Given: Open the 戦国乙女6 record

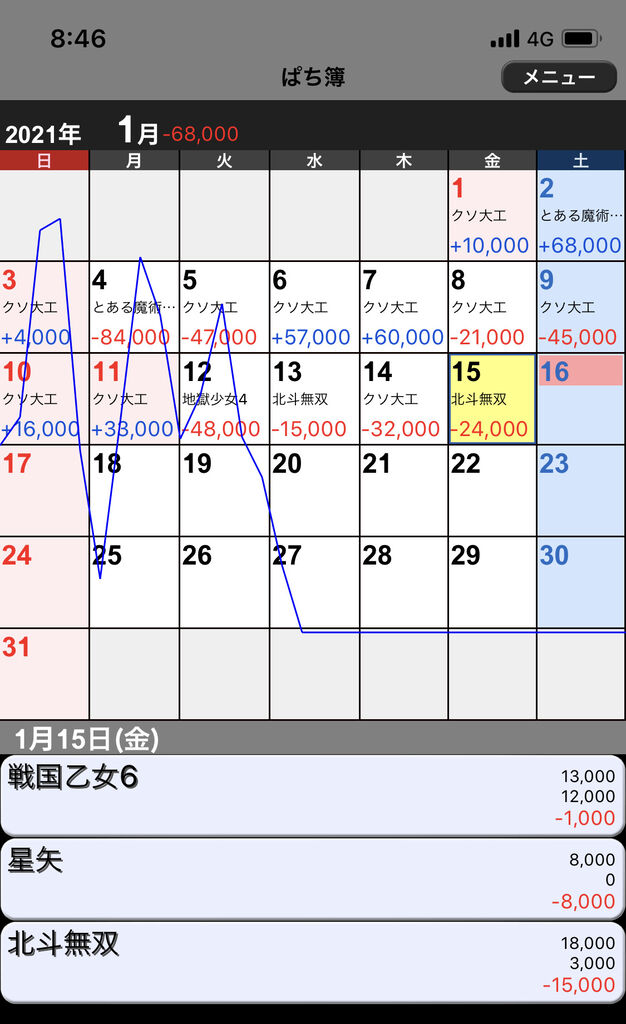Looking at the screenshot, I should 312,796.
